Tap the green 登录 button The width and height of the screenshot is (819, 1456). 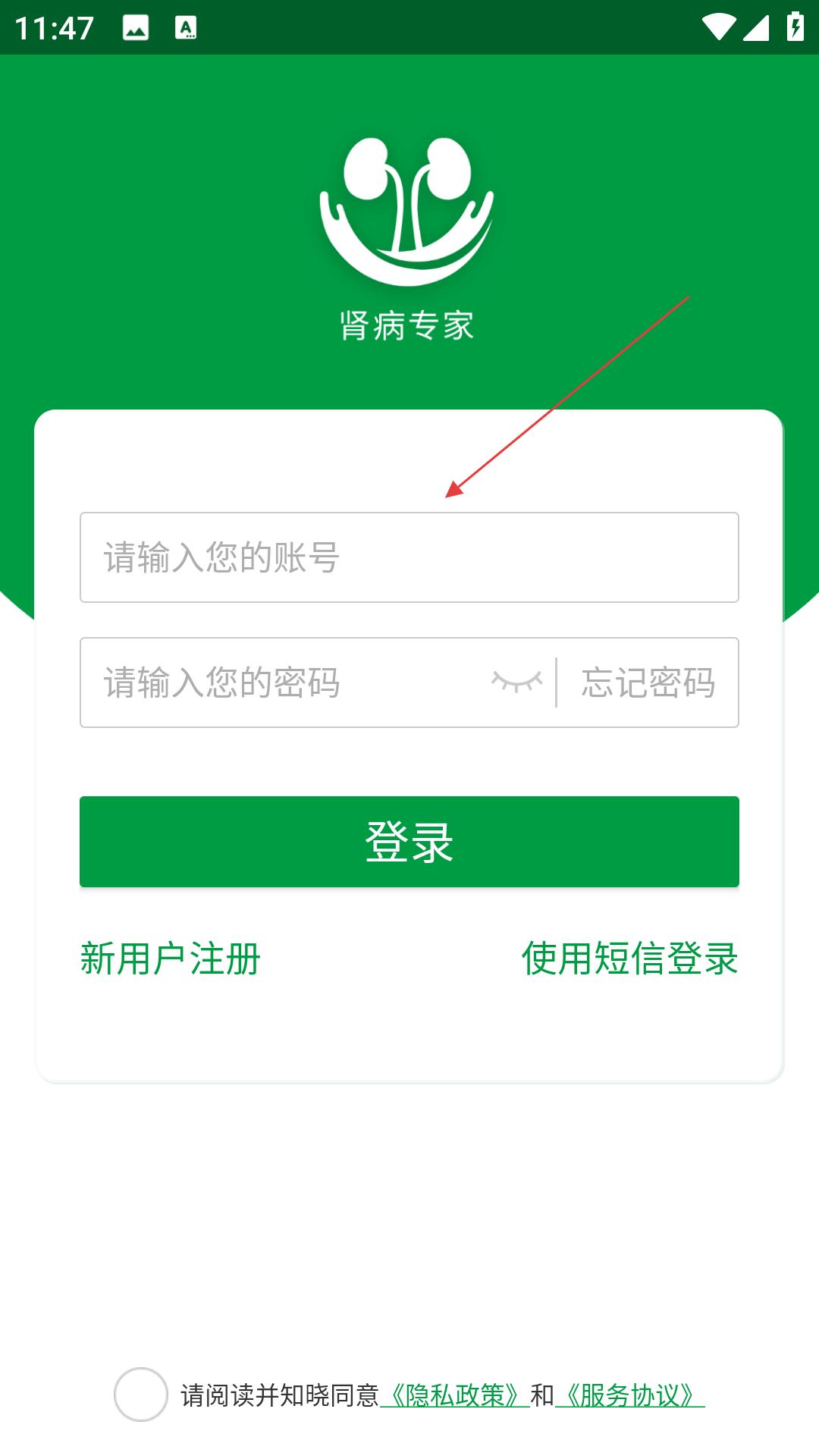(x=409, y=842)
